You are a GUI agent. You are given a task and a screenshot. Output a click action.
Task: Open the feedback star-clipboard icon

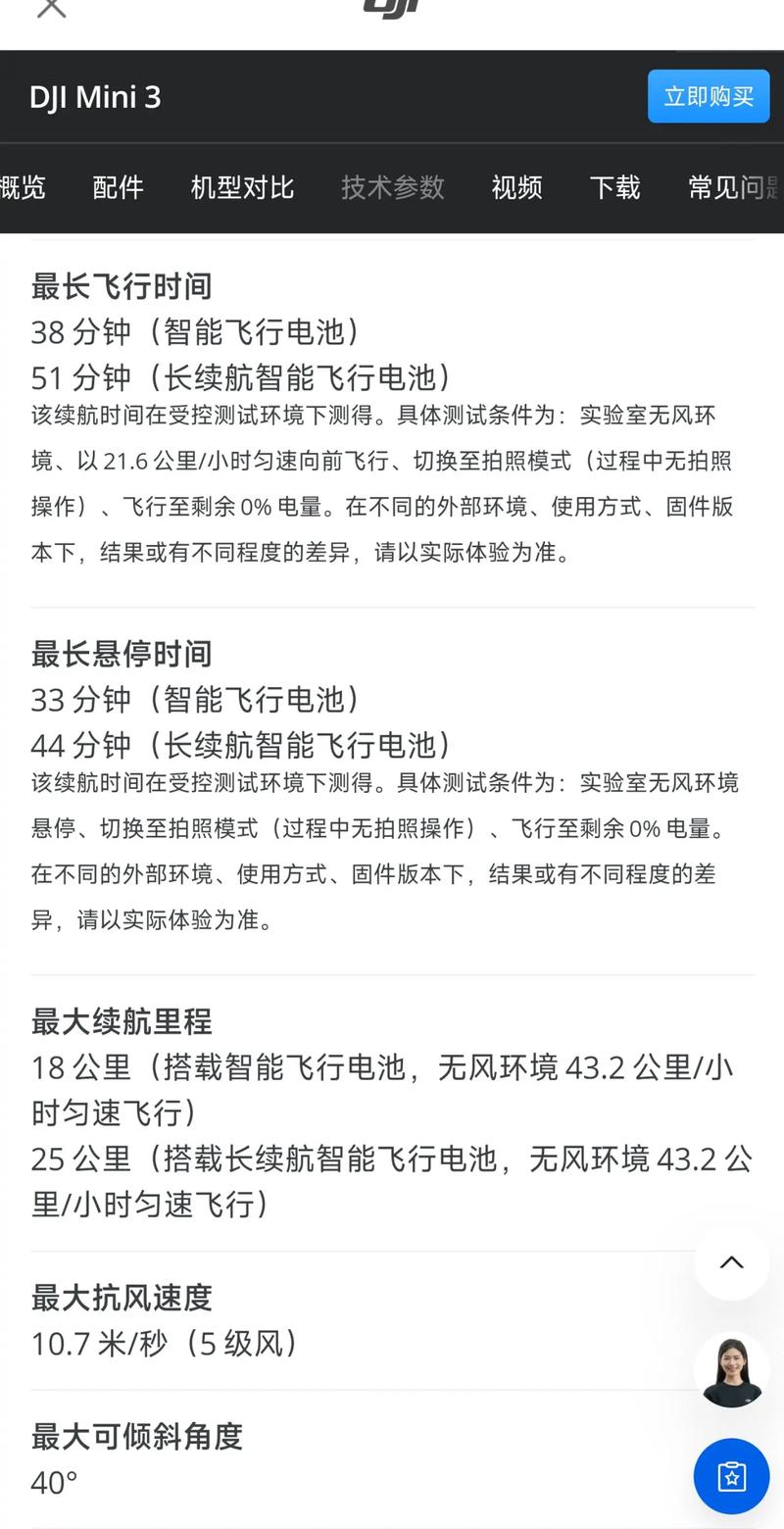731,1477
